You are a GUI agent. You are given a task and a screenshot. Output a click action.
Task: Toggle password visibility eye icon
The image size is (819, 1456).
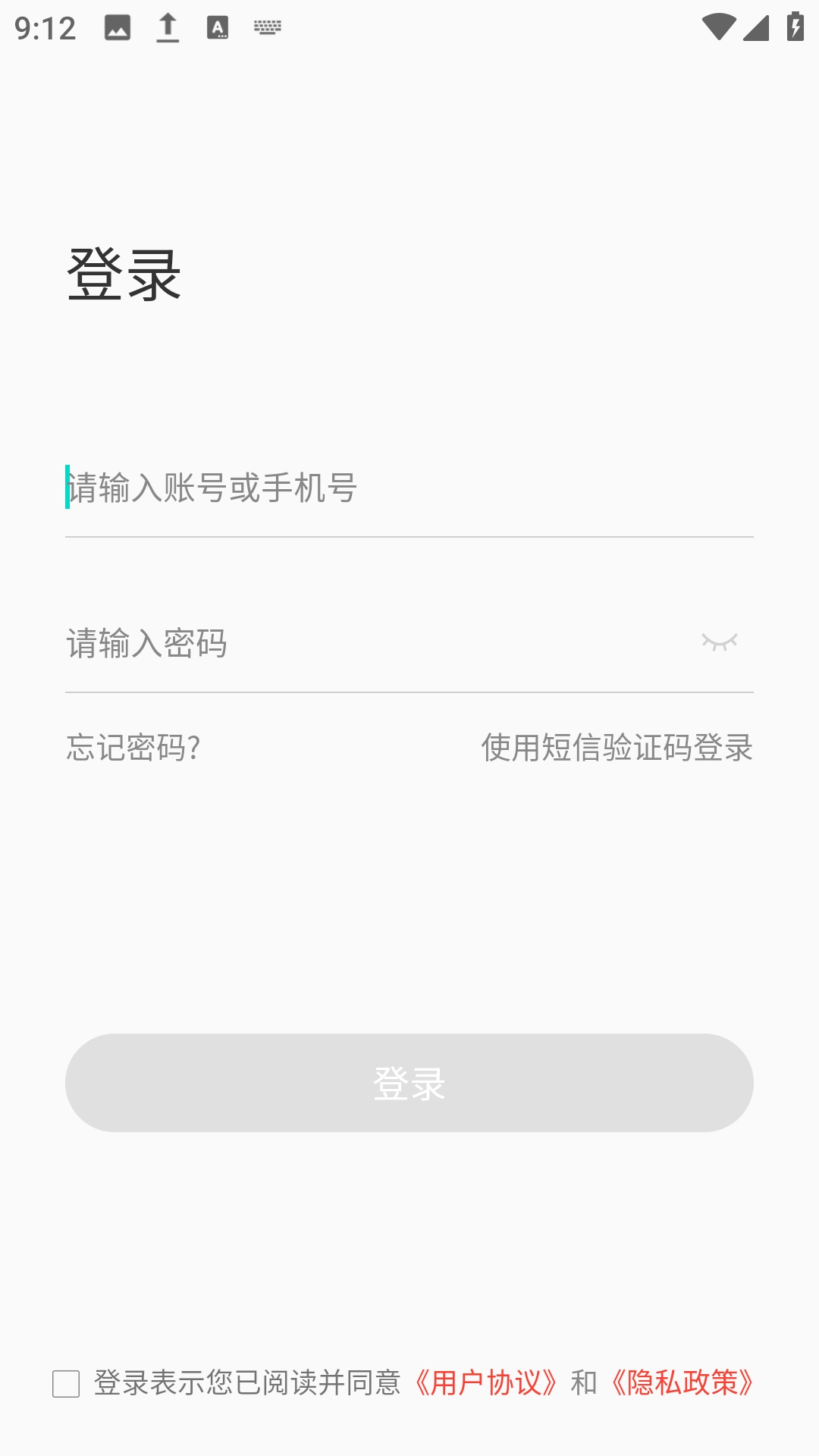click(719, 643)
